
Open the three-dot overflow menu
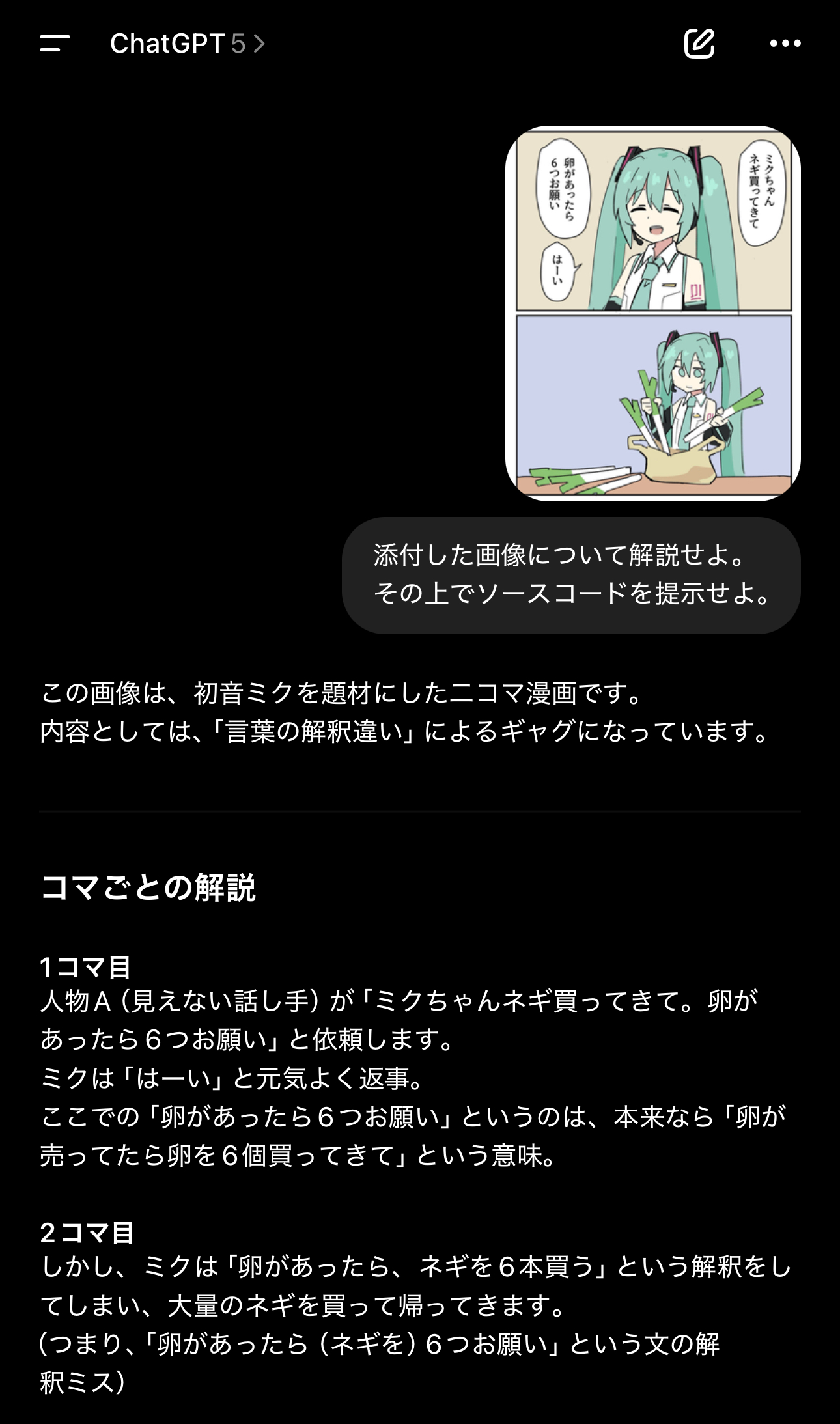pos(785,44)
